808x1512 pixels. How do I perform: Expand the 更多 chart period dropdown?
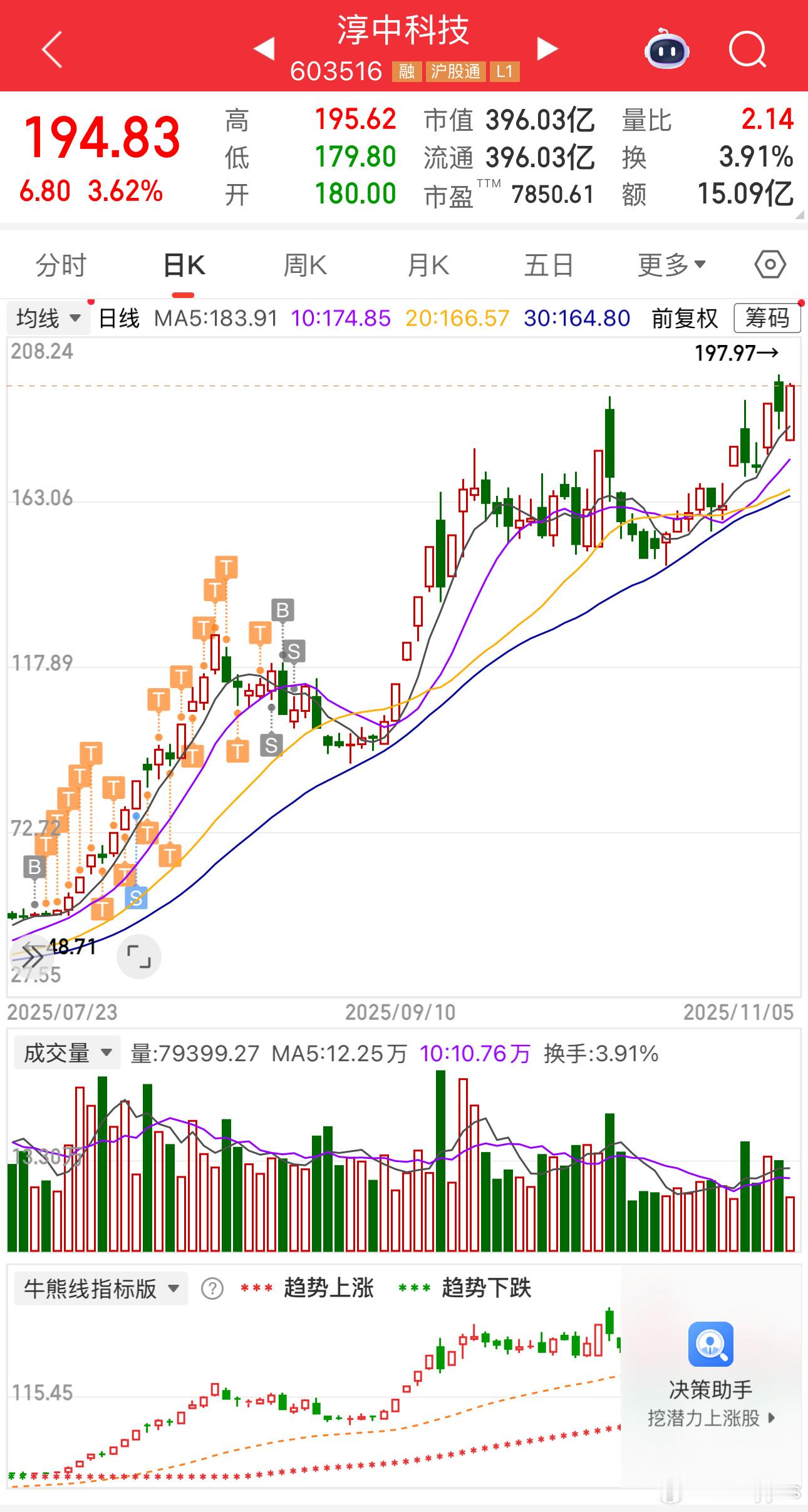tap(671, 265)
